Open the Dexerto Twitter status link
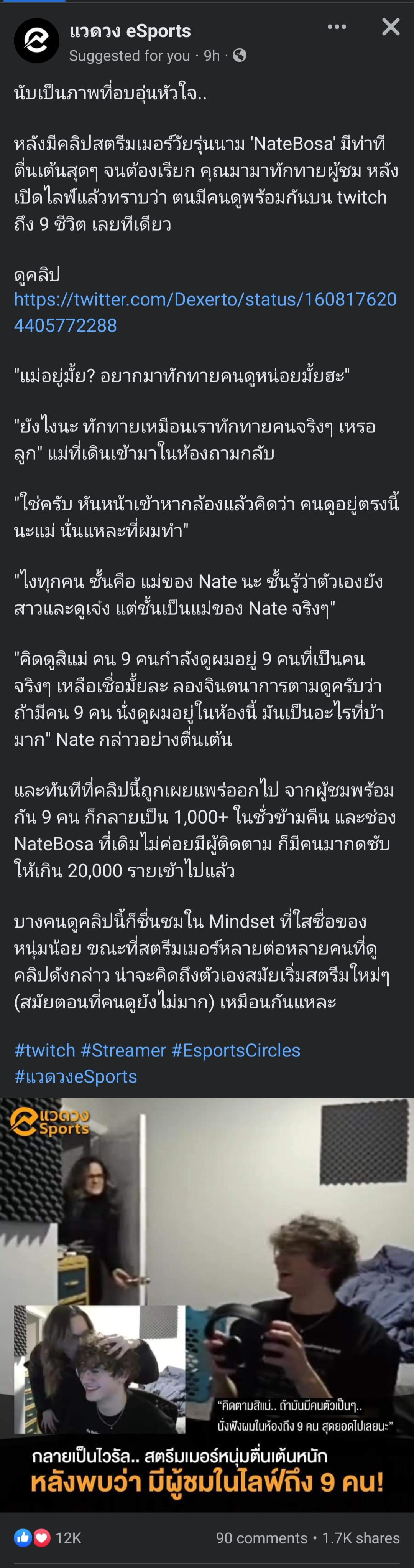 tap(205, 312)
